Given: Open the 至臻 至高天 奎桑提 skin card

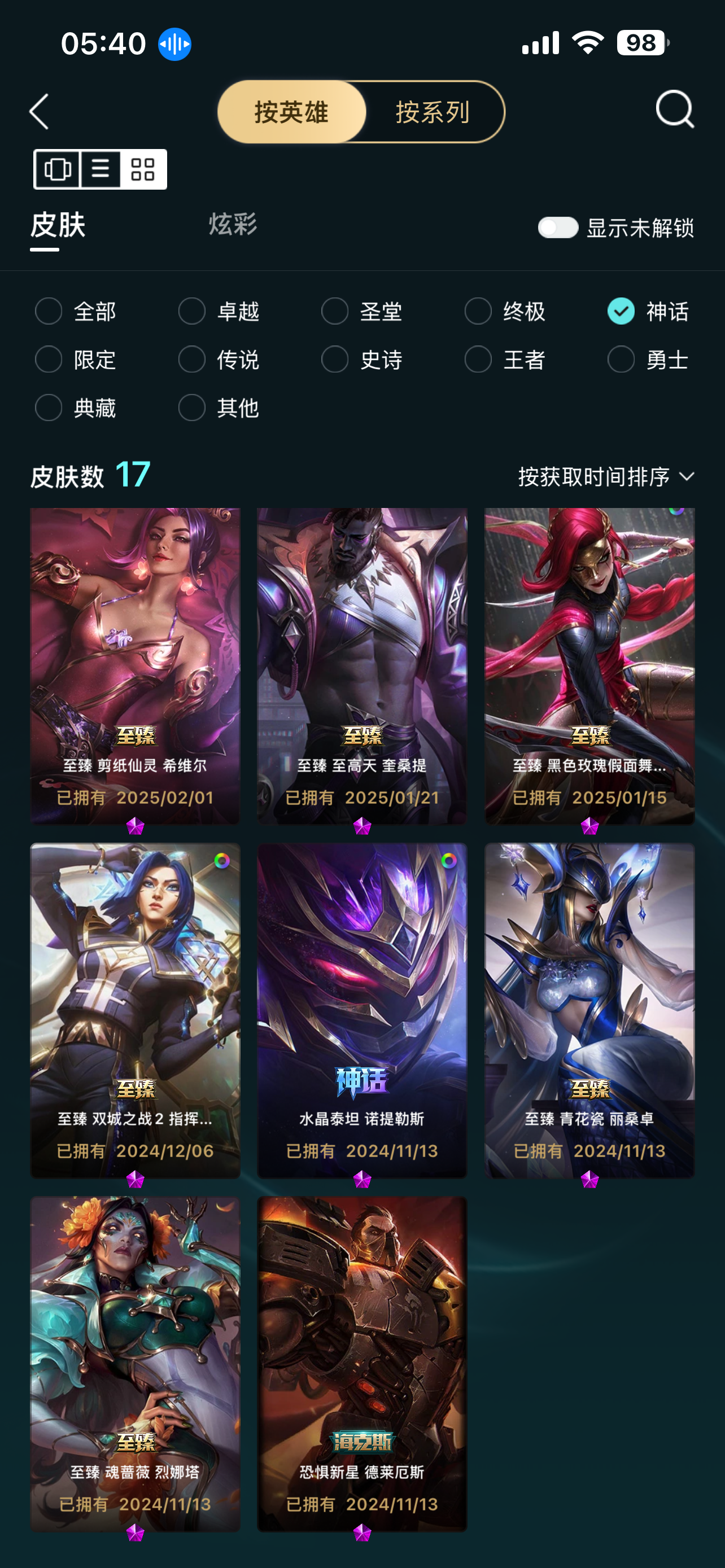Looking at the screenshot, I should [x=362, y=667].
